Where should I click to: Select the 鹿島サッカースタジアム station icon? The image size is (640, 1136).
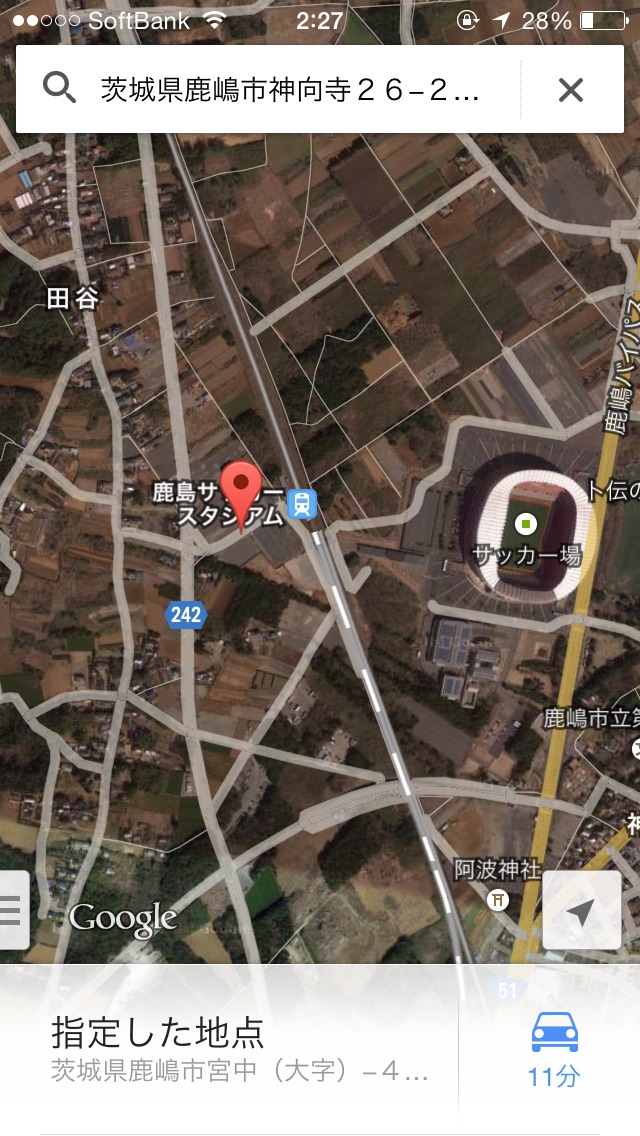click(x=302, y=504)
